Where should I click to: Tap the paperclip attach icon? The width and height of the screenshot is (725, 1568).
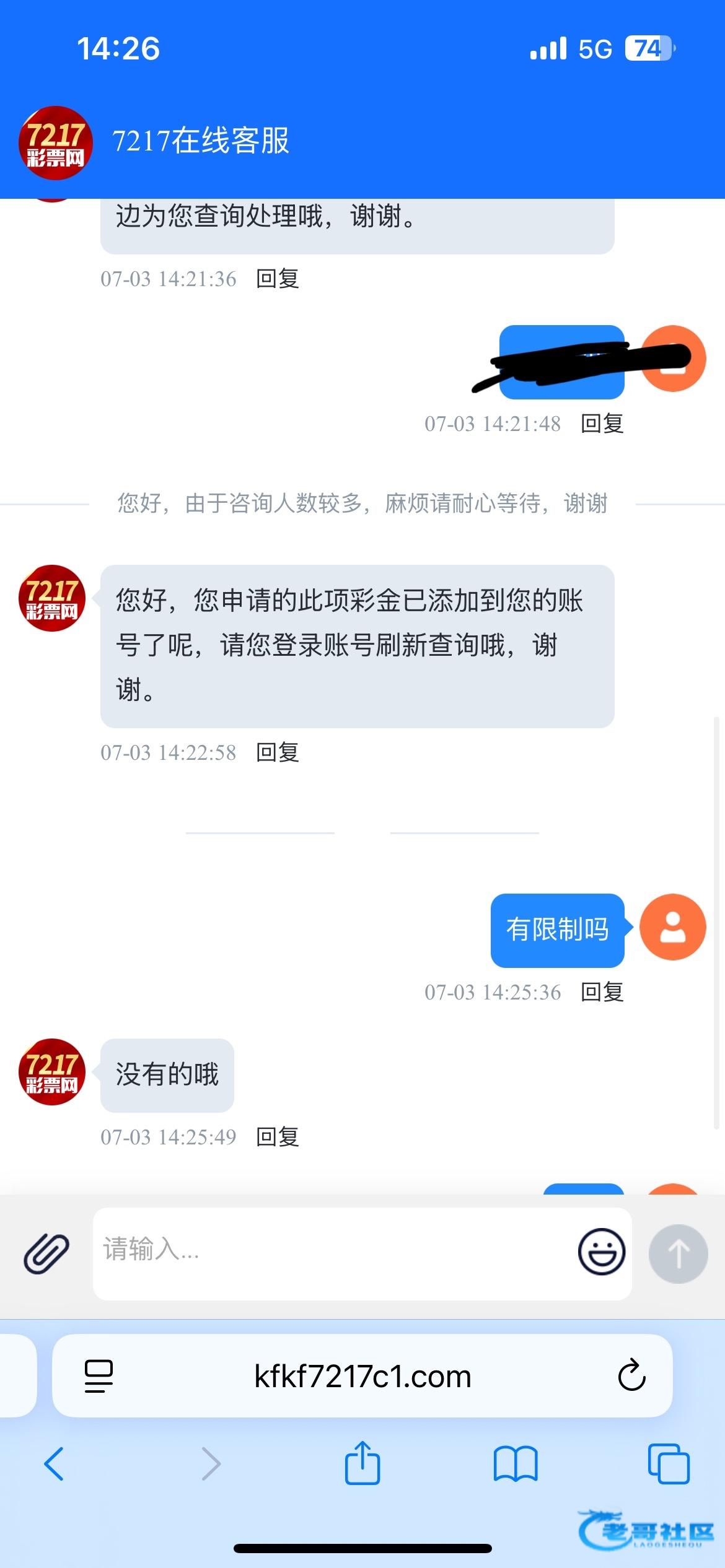46,1253
